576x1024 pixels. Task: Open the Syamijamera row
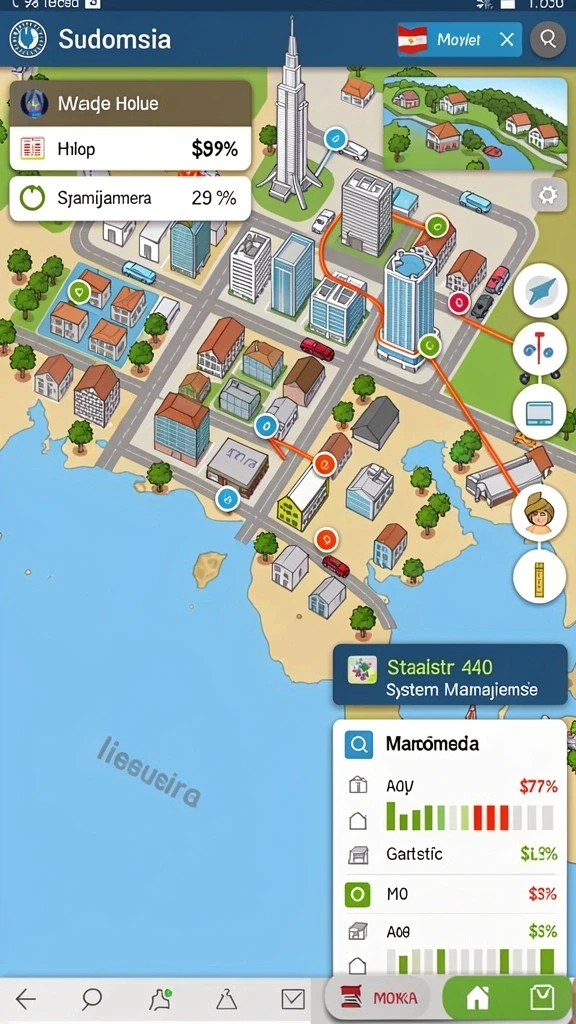[x=130, y=198]
